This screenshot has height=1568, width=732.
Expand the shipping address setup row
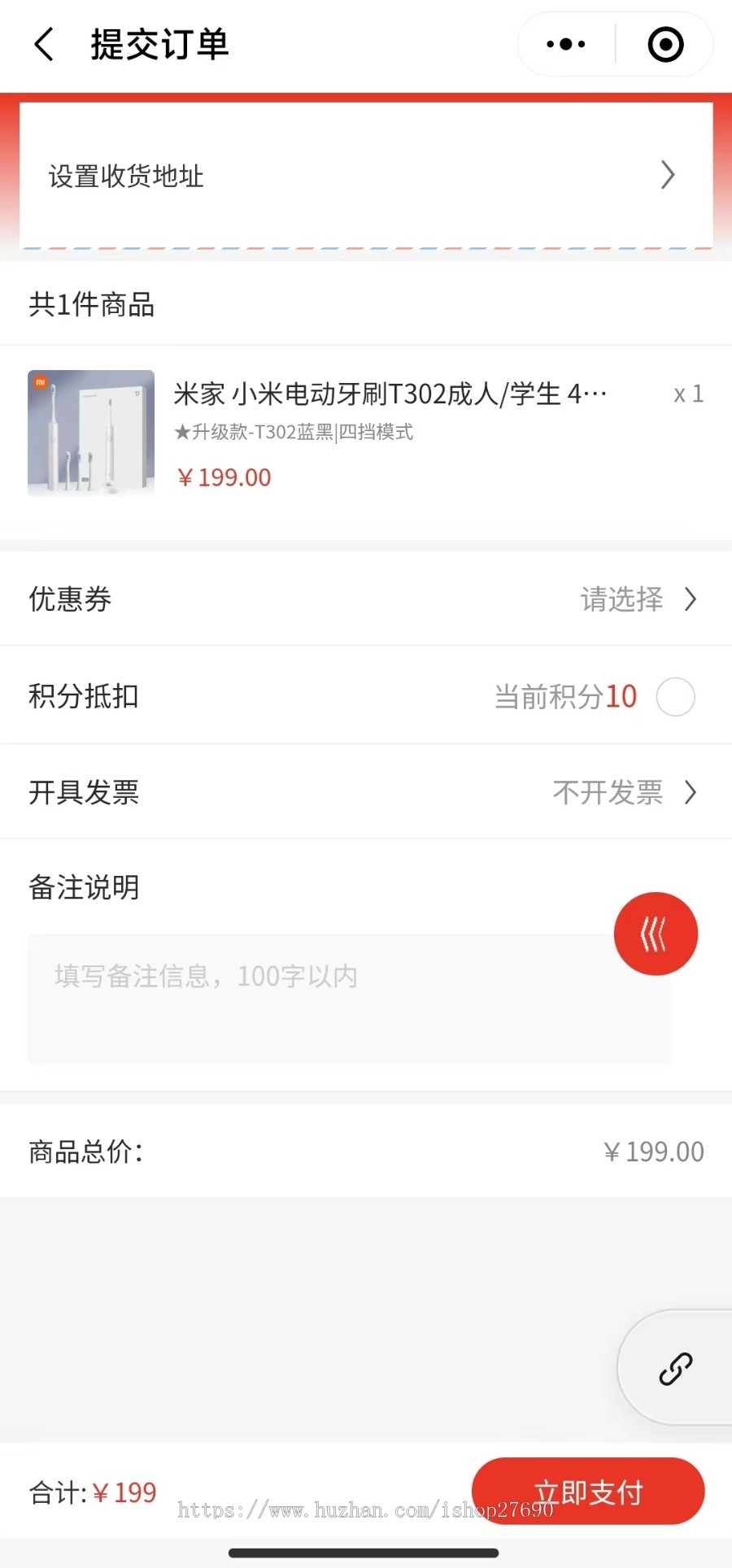366,176
